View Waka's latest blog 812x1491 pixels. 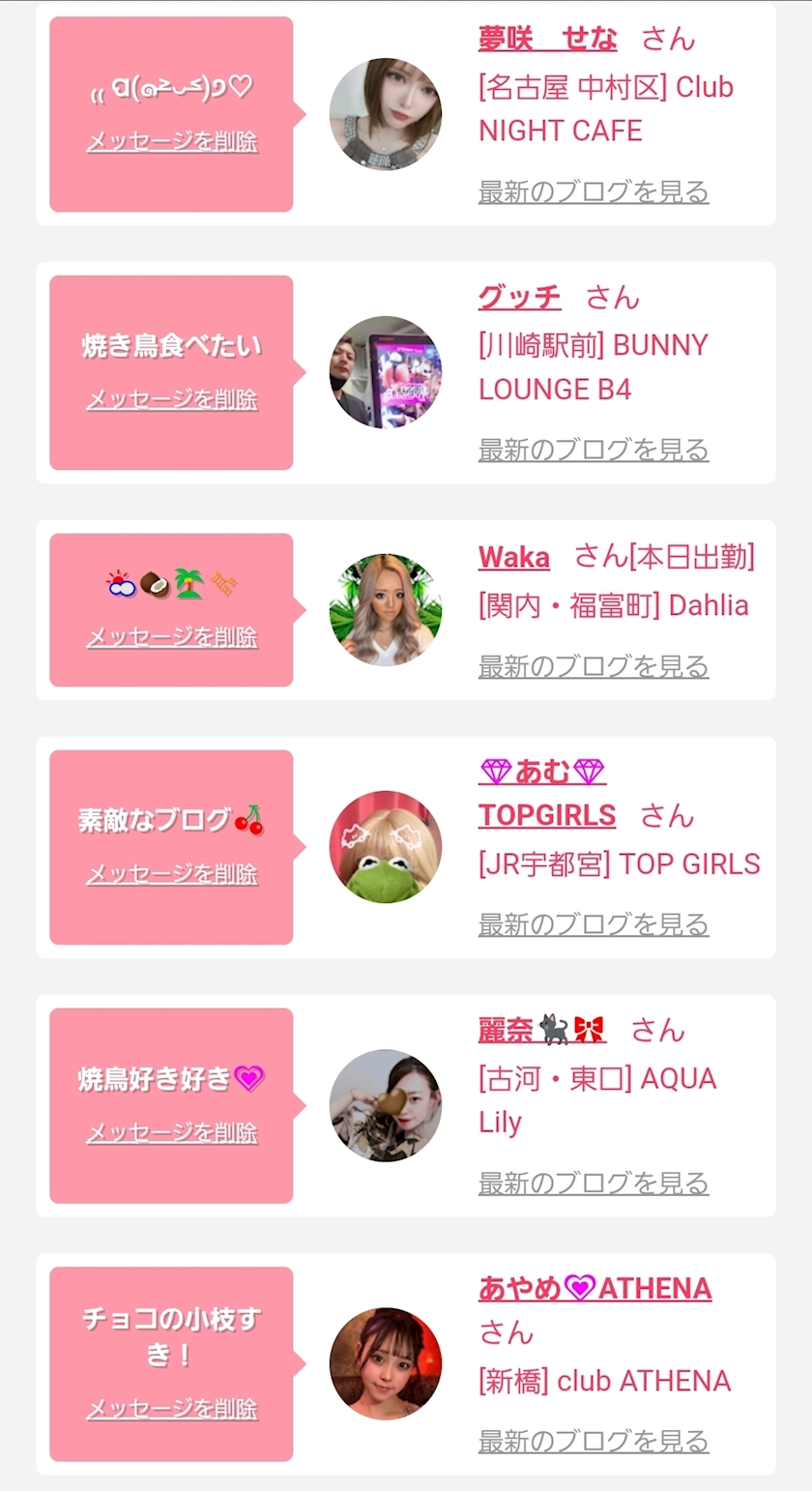(593, 666)
